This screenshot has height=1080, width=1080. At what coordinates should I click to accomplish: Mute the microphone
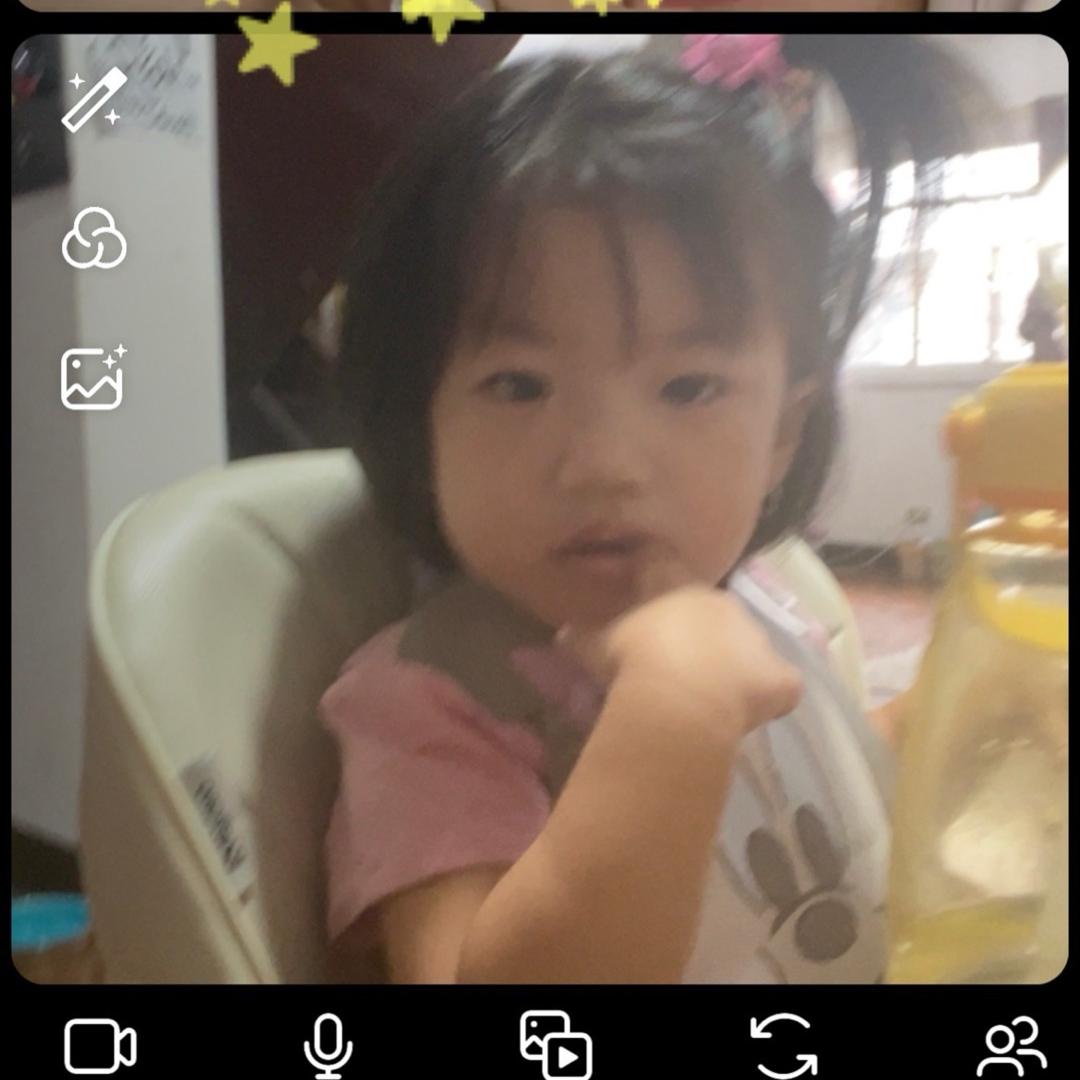point(328,1047)
